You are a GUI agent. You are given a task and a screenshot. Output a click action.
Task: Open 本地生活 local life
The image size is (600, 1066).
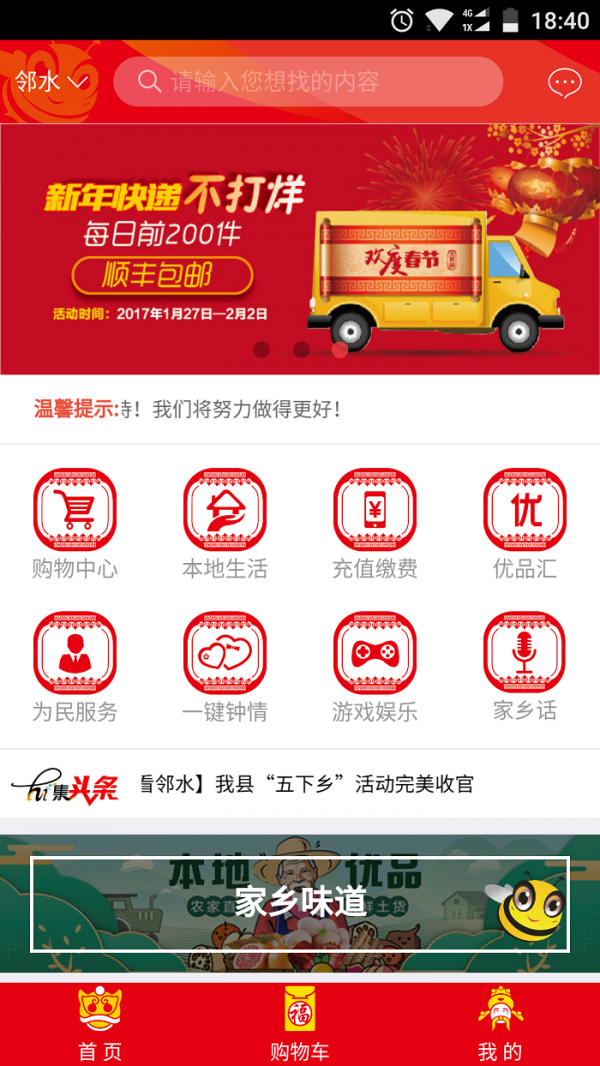(225, 524)
